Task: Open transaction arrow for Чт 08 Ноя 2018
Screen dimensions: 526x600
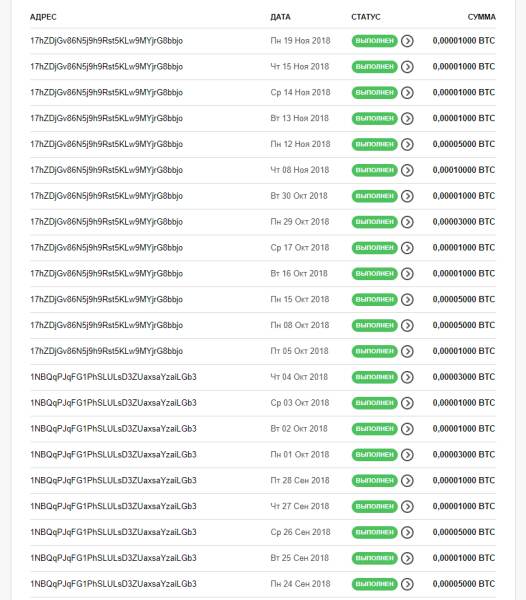Action: pos(407,170)
